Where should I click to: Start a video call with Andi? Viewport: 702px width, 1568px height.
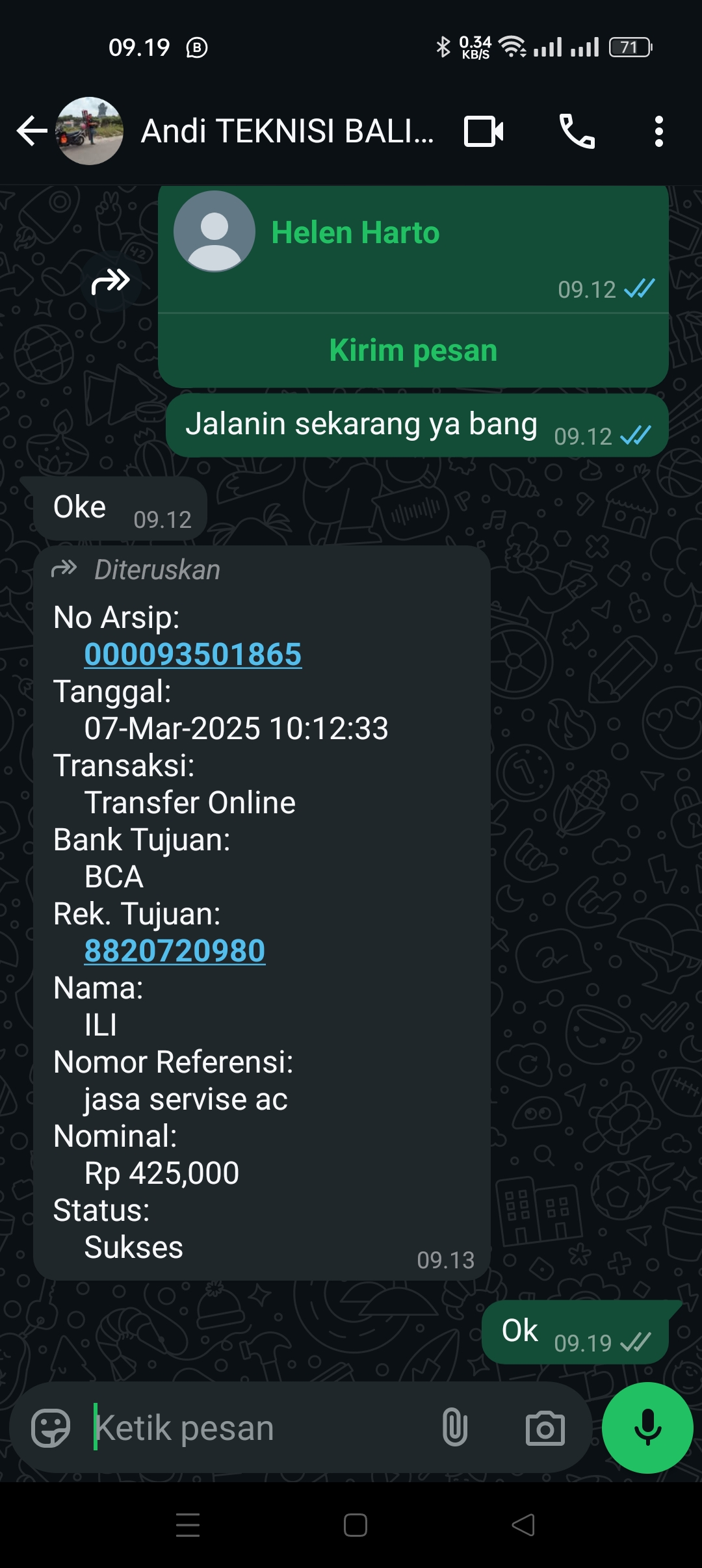(484, 131)
